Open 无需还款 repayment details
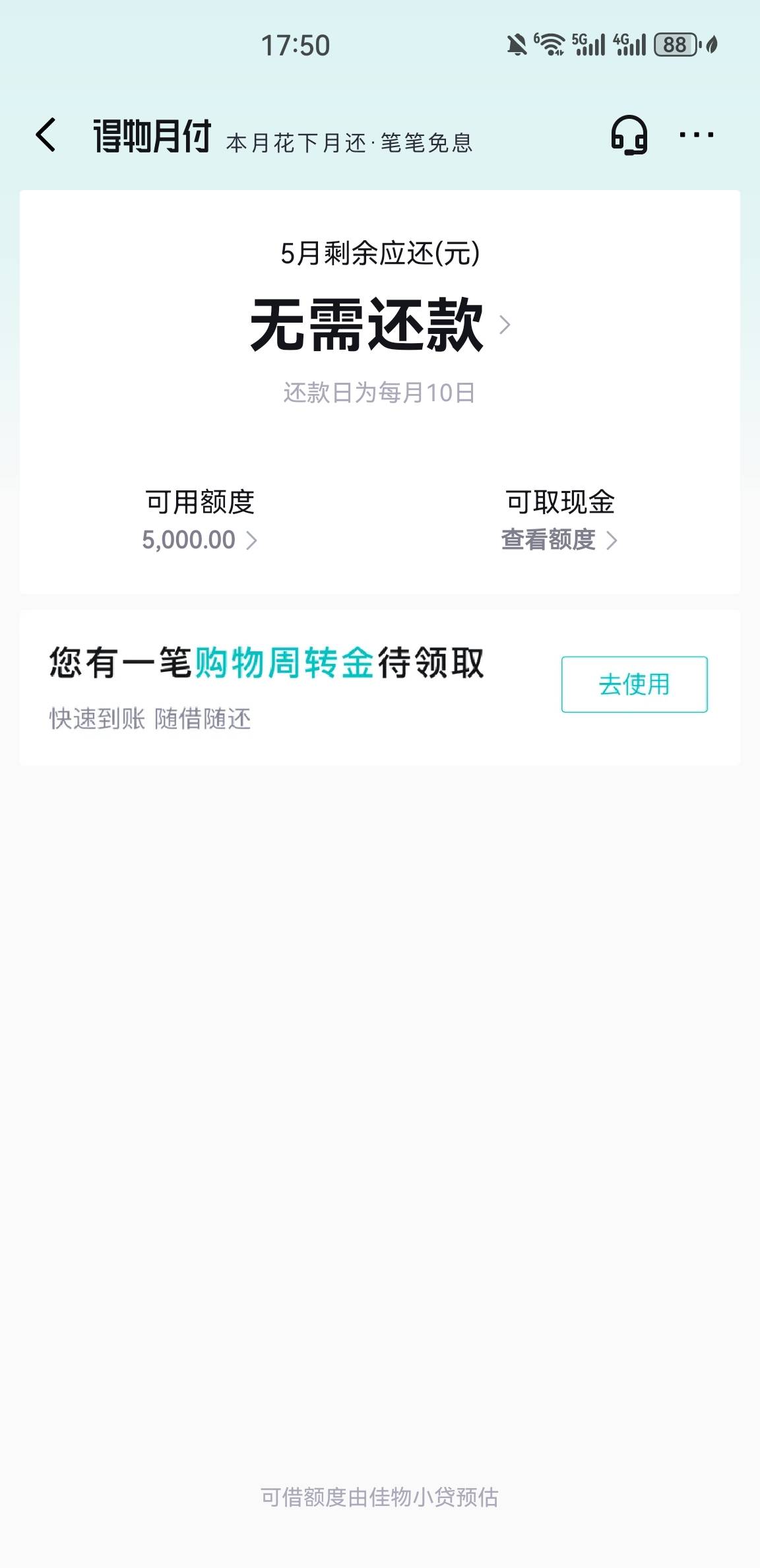This screenshot has height=1568, width=760. 380,325
